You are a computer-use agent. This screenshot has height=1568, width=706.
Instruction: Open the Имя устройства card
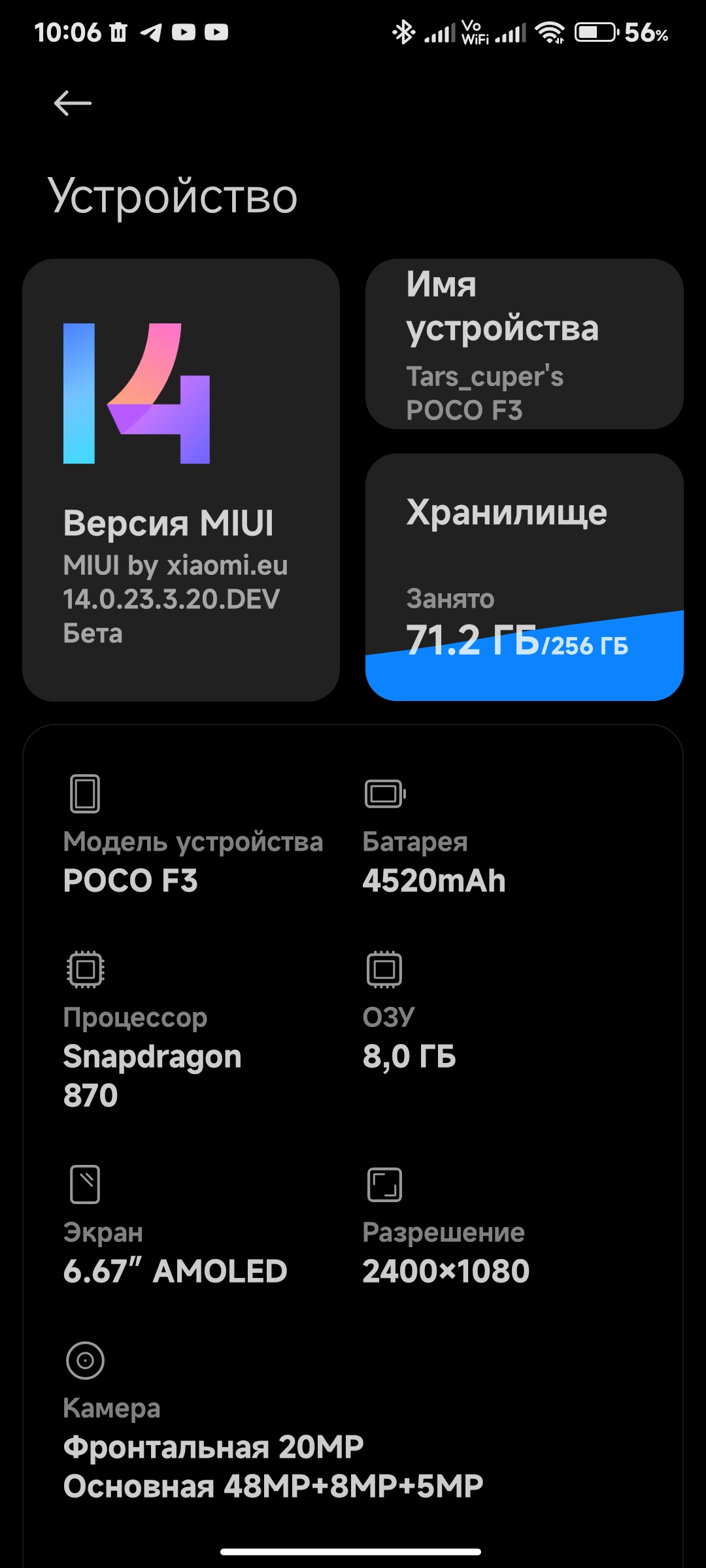pyautogui.click(x=524, y=344)
